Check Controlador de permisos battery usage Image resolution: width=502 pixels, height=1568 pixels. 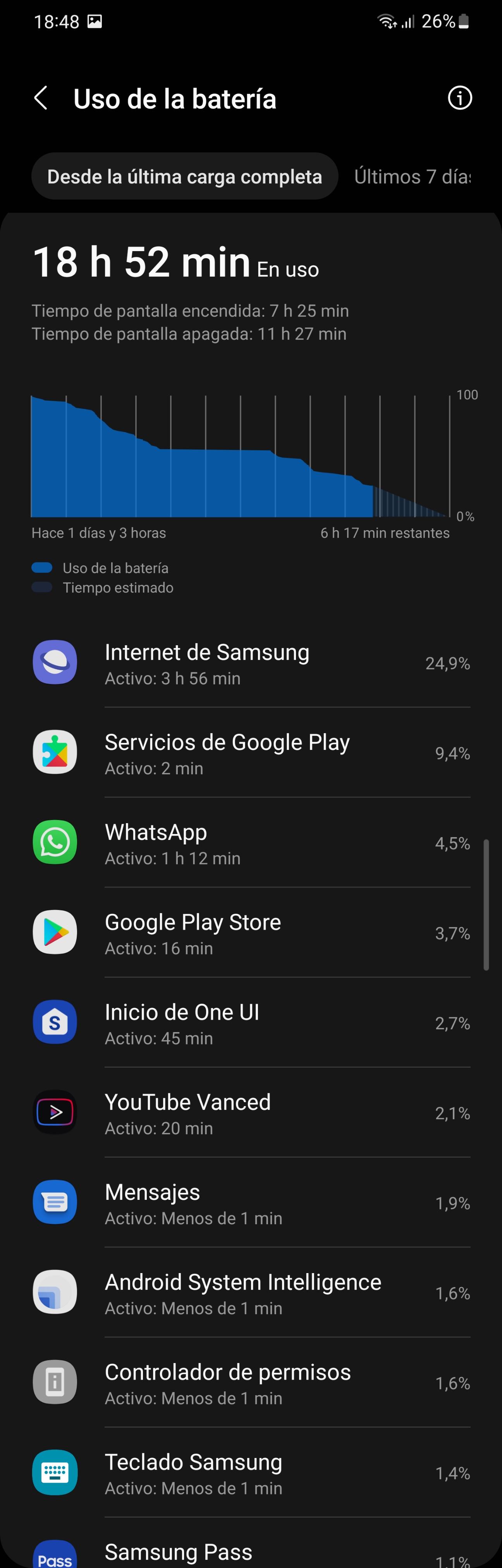tap(251, 1384)
